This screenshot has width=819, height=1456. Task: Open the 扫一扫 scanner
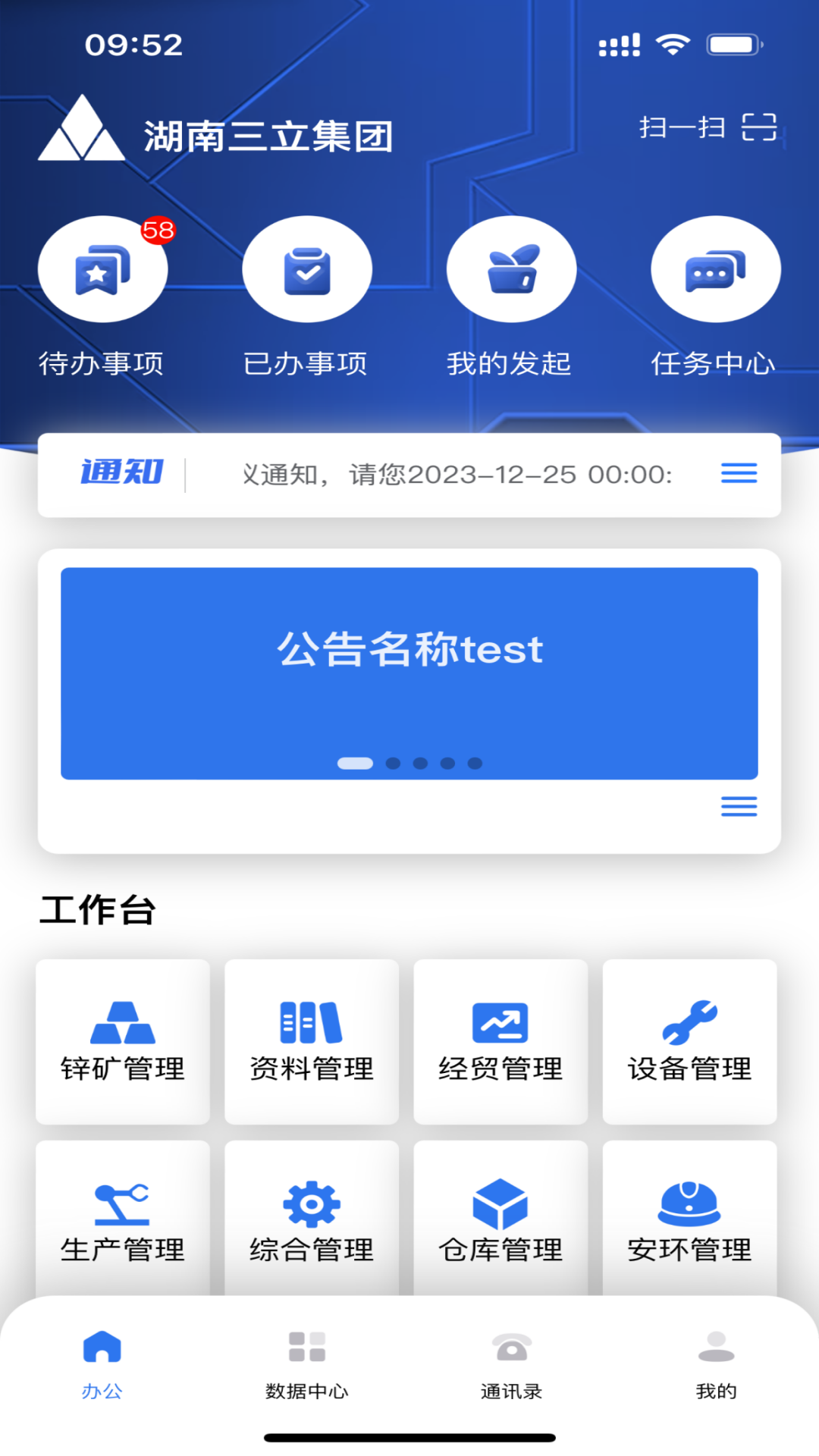707,127
